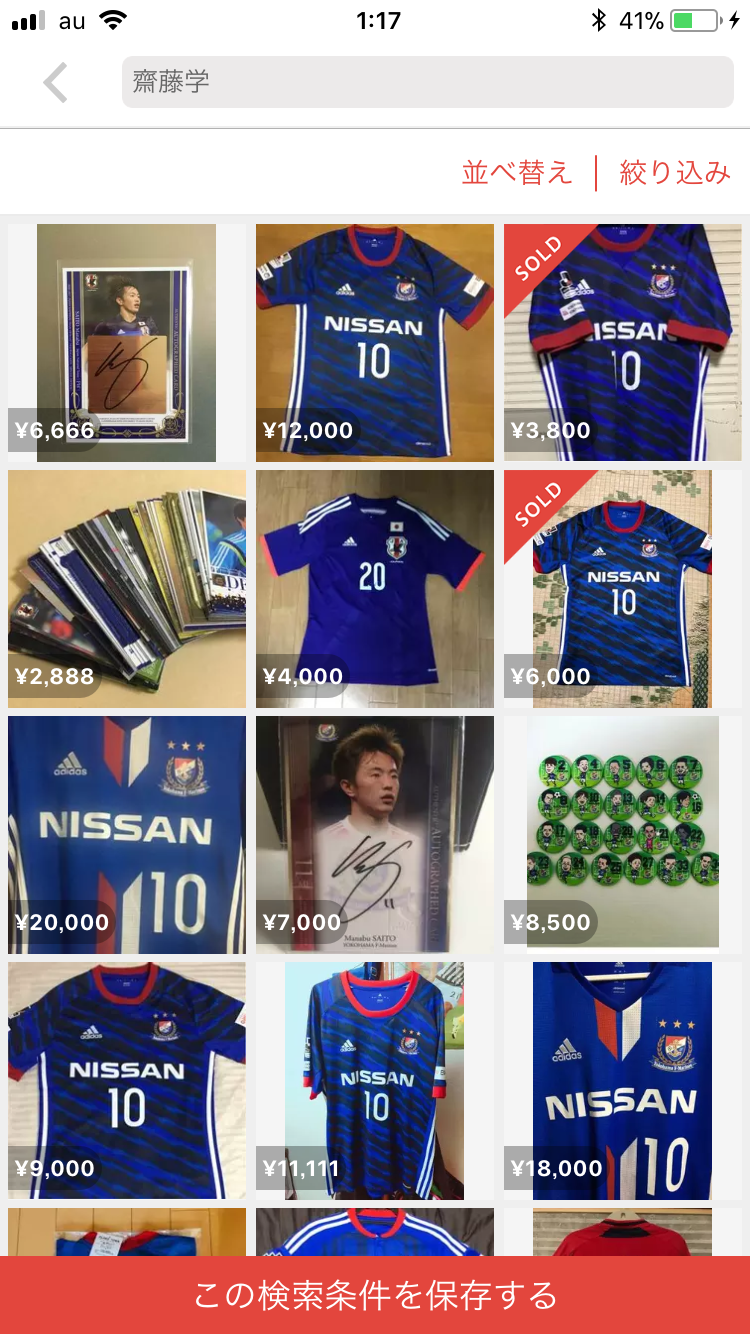Screen dimensions: 750x1334
Task: View the Nissan jersey priced ¥12,000
Action: coord(375,342)
